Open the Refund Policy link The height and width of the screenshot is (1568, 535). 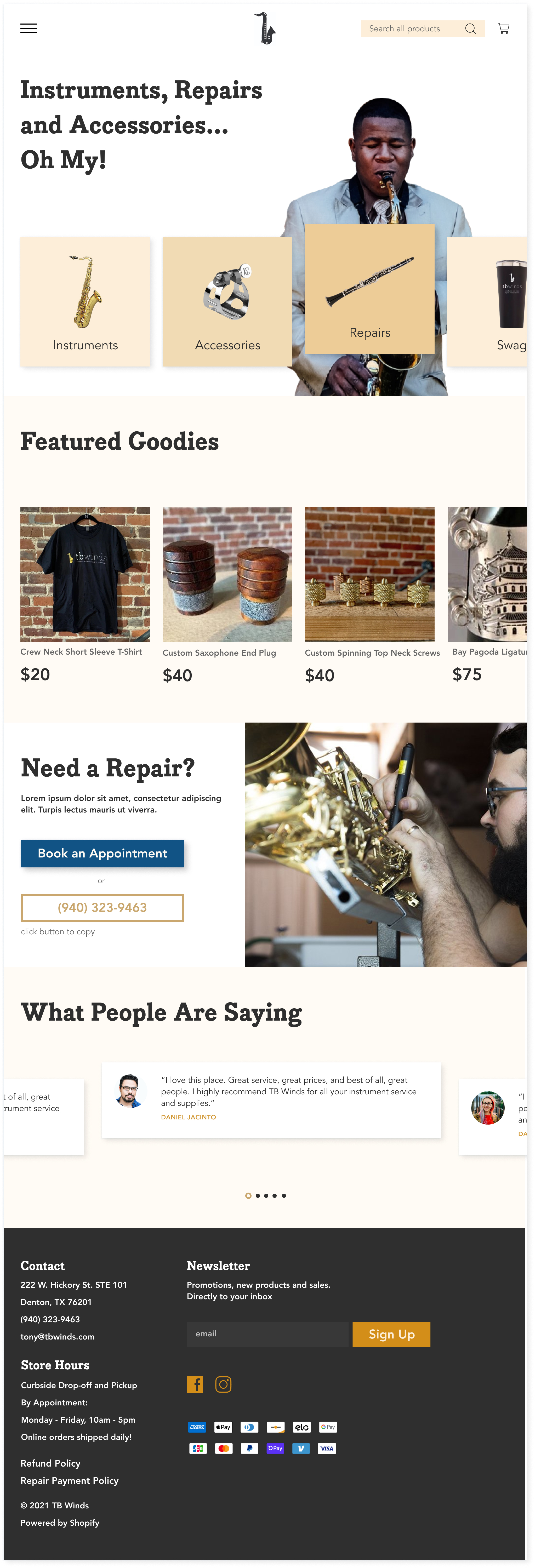click(x=50, y=1463)
